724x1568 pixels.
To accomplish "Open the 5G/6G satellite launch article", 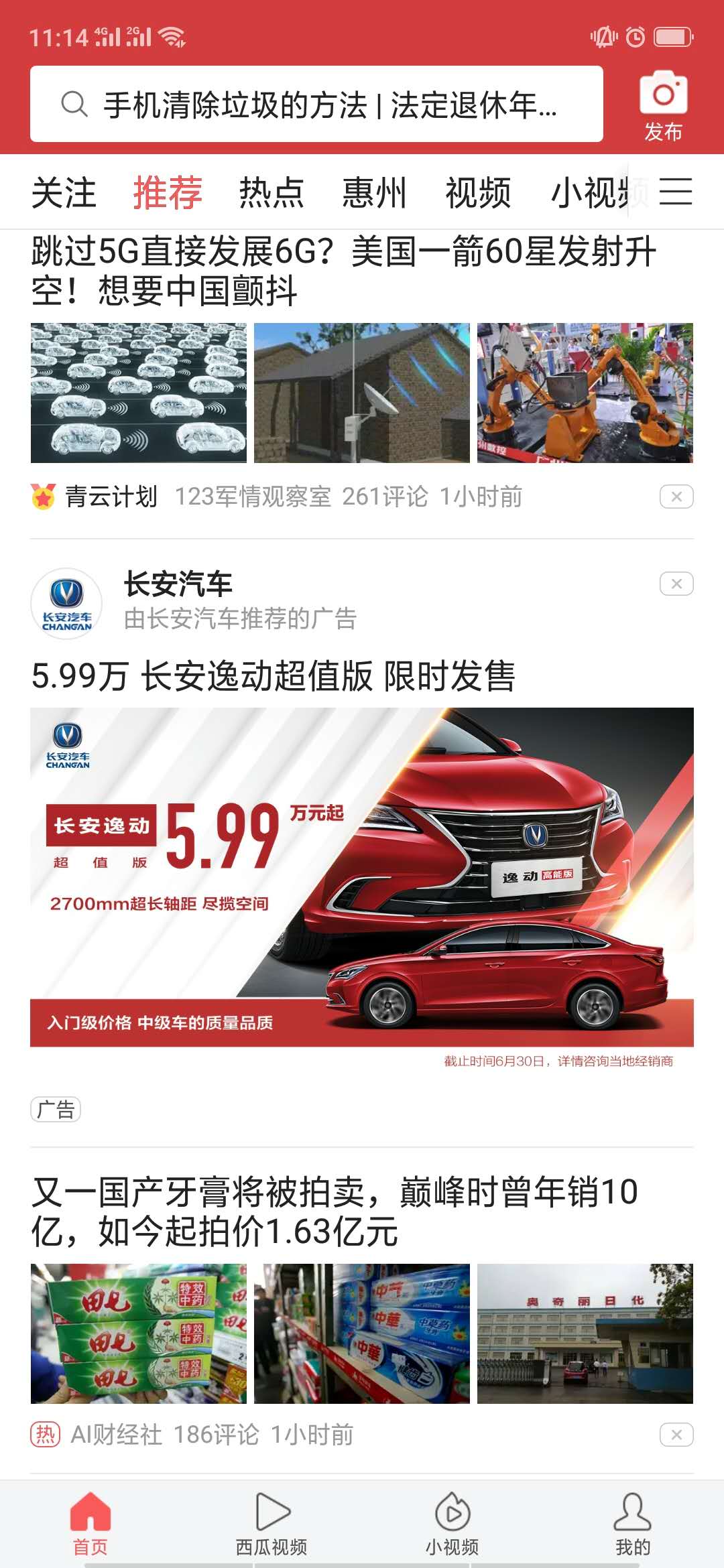I will point(343,271).
